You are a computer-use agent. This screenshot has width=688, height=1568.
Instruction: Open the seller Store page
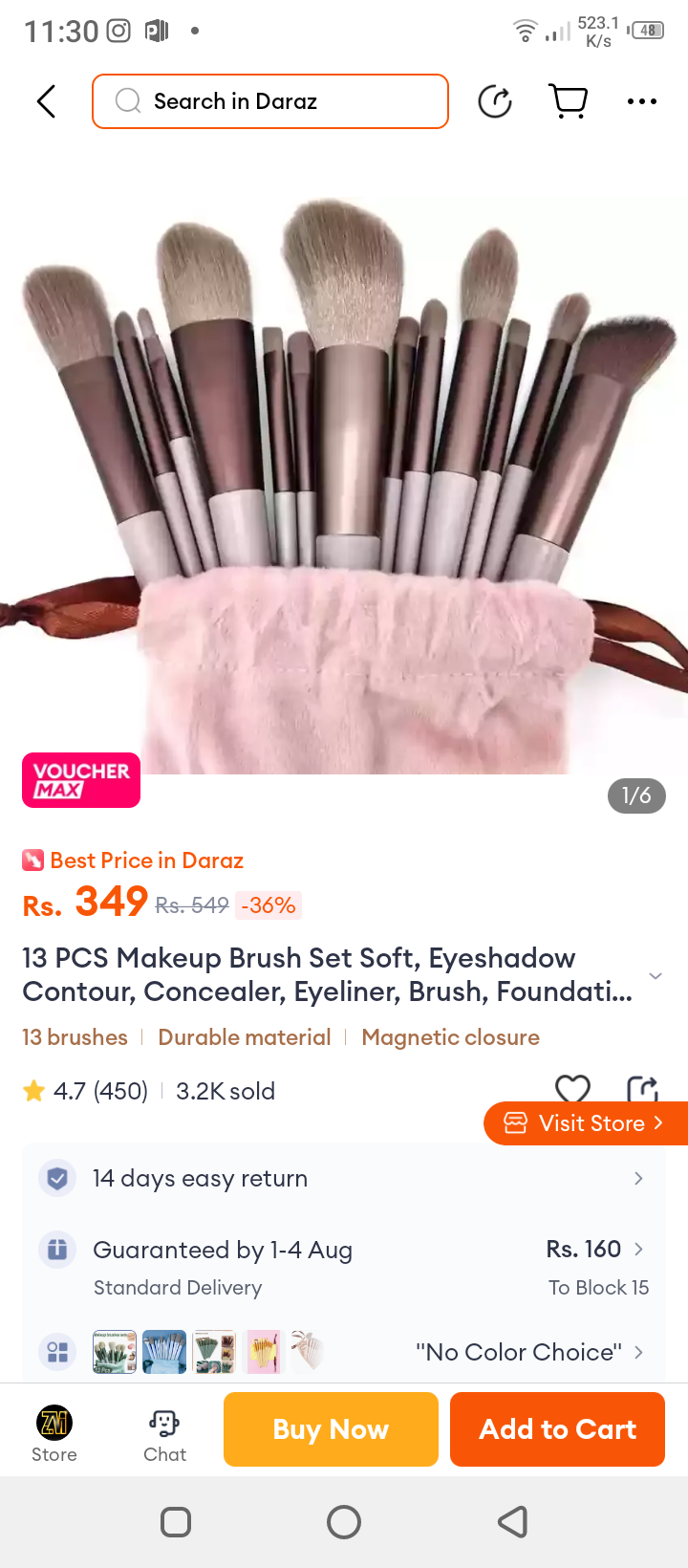click(x=54, y=1432)
